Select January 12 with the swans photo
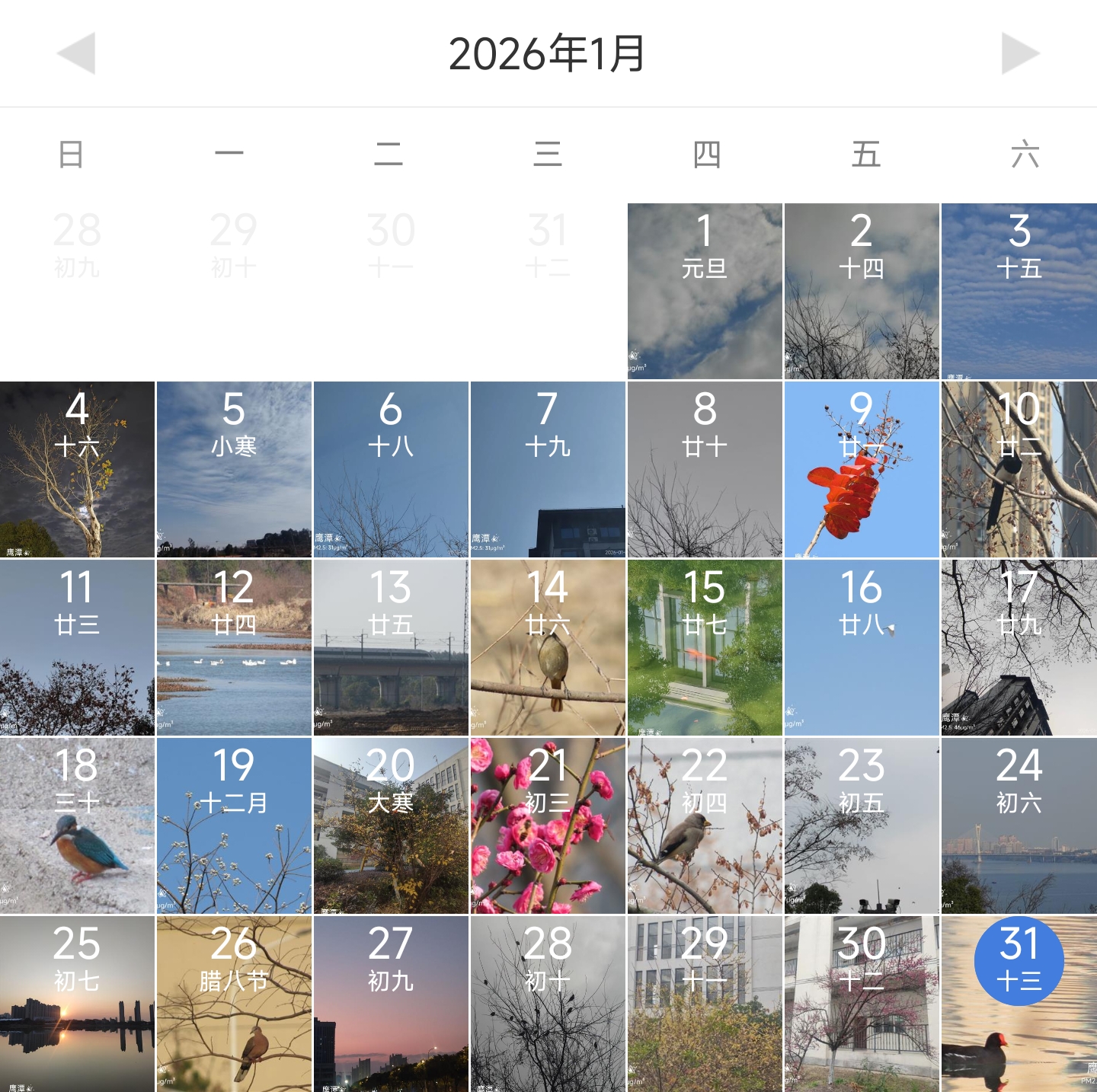The height and width of the screenshot is (1092, 1097). pos(234,647)
